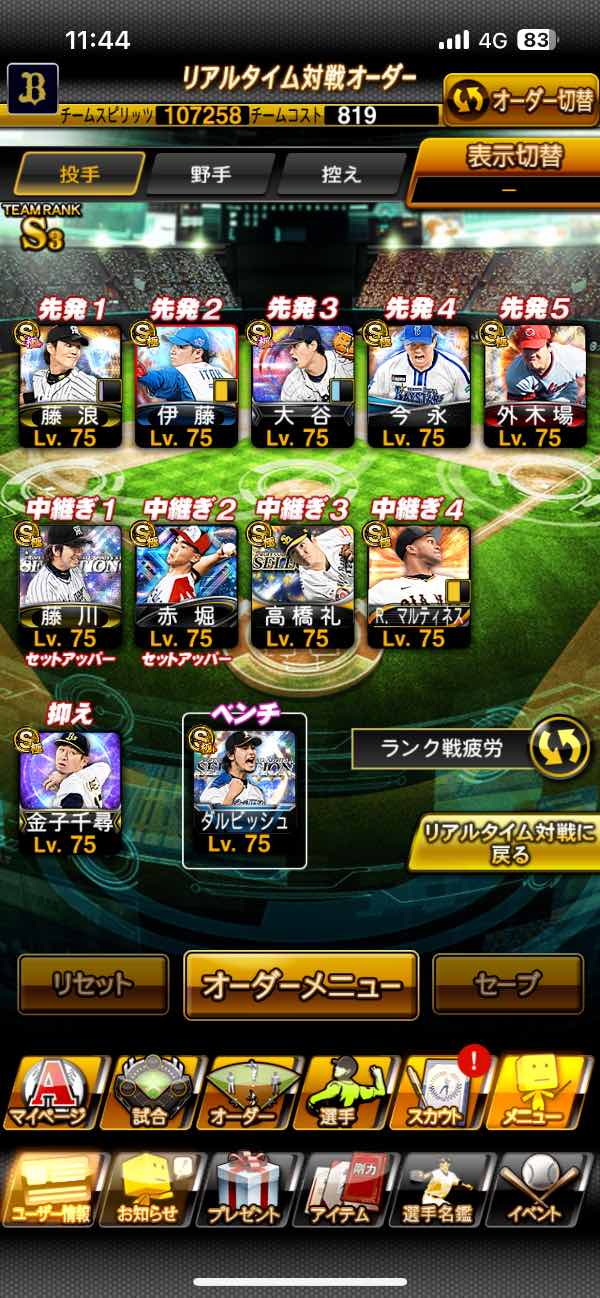This screenshot has width=600, height=1298.
Task: Open the プレゼント box
Action: point(245,1190)
